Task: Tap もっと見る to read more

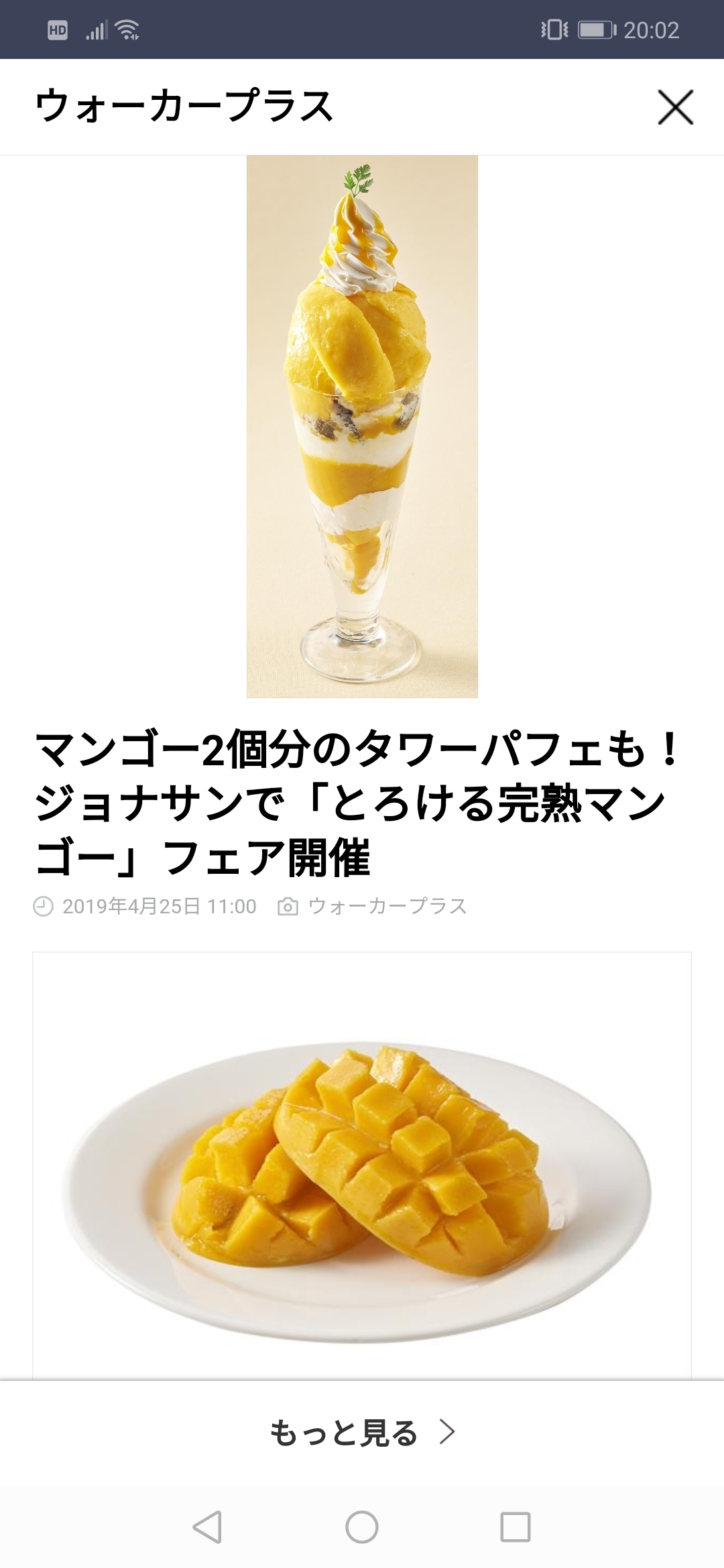Action: click(x=362, y=1433)
